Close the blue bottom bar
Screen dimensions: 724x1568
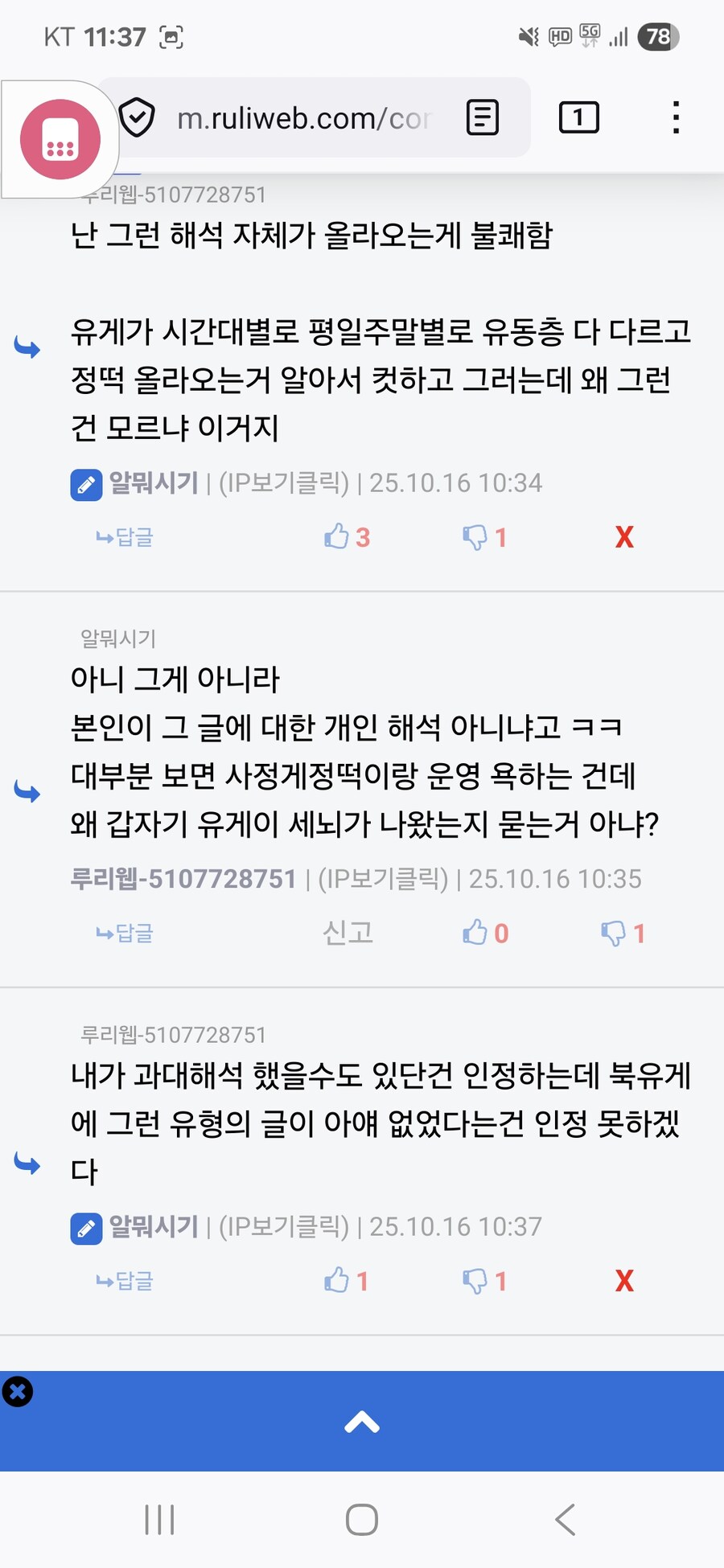[x=18, y=1392]
